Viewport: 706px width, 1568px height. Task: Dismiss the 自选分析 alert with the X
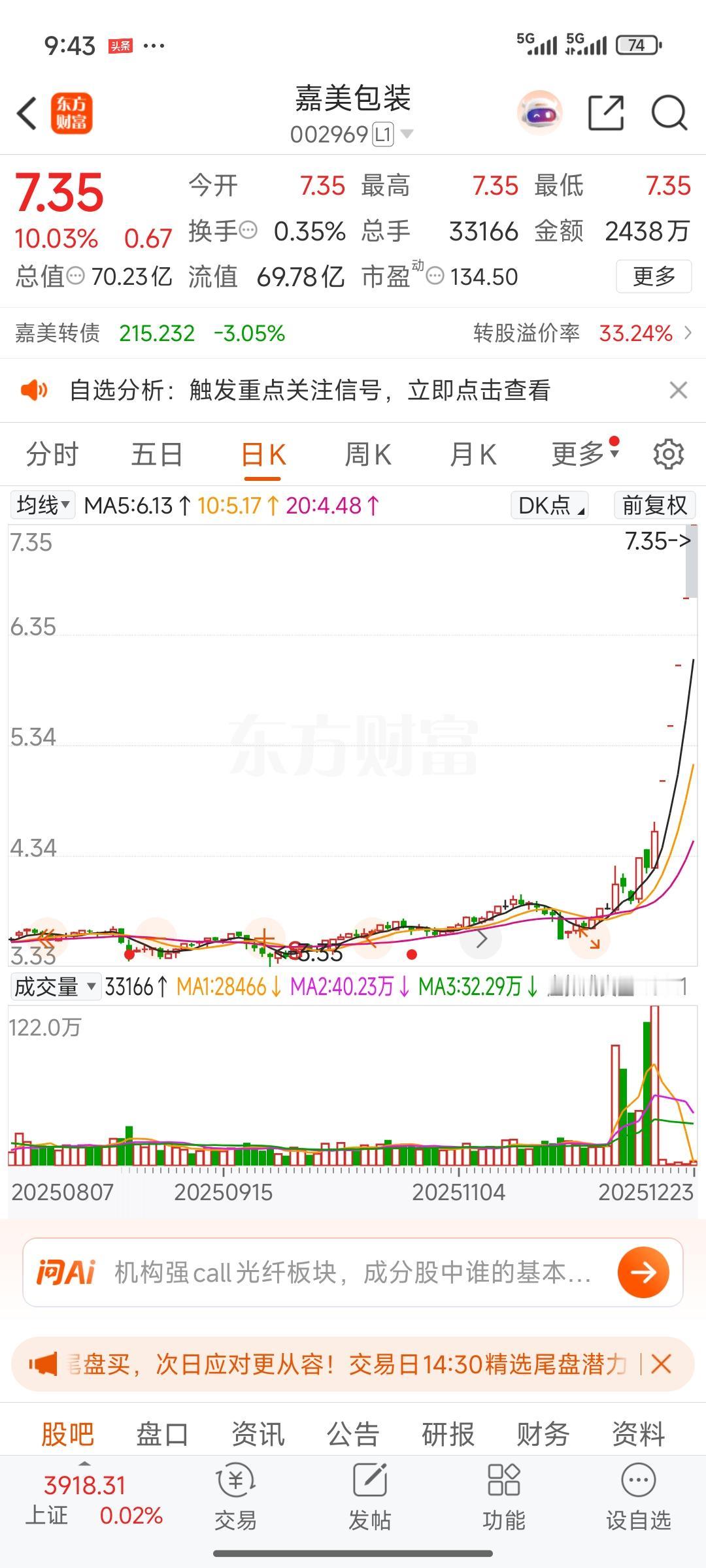pyautogui.click(x=679, y=390)
